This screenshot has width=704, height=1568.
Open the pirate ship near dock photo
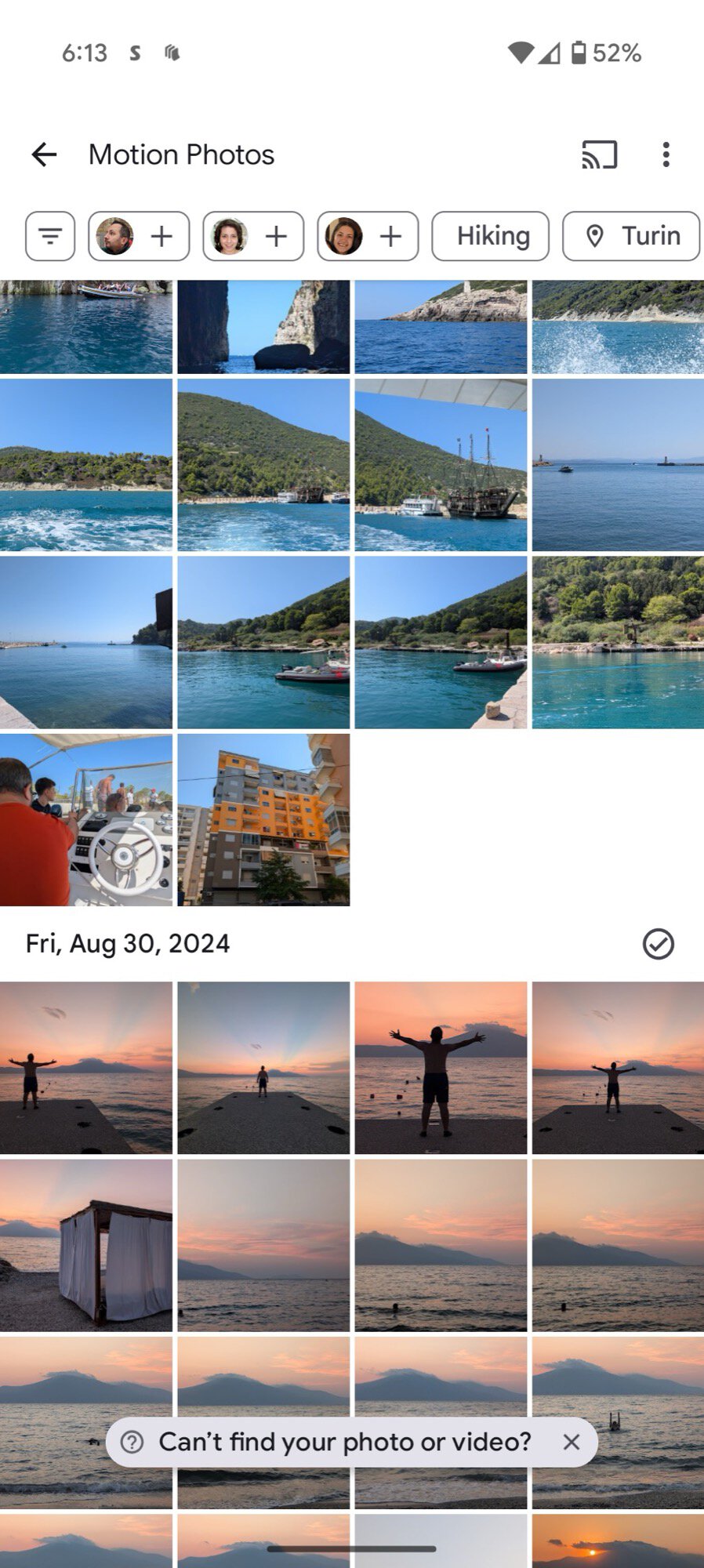coord(441,465)
